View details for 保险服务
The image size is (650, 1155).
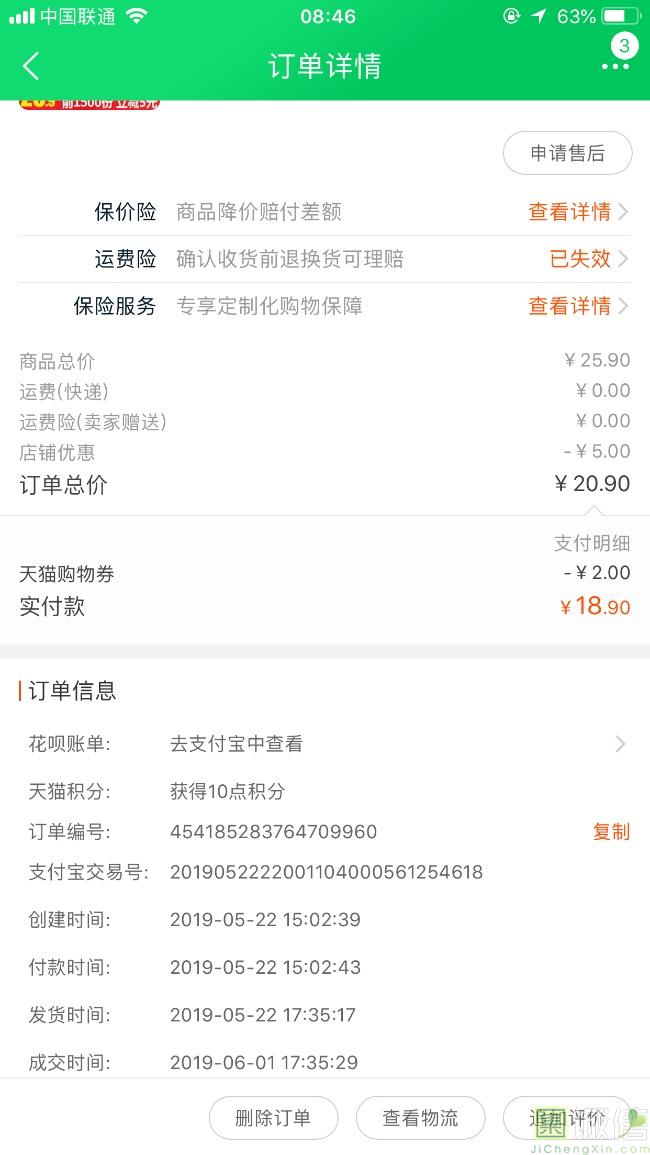(578, 306)
